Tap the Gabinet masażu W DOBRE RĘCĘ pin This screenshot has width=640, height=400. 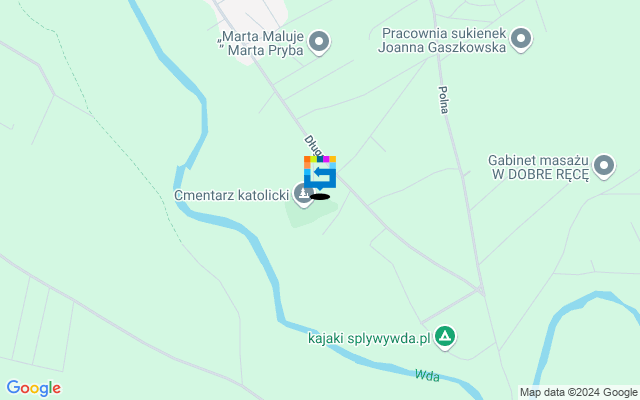(x=603, y=166)
